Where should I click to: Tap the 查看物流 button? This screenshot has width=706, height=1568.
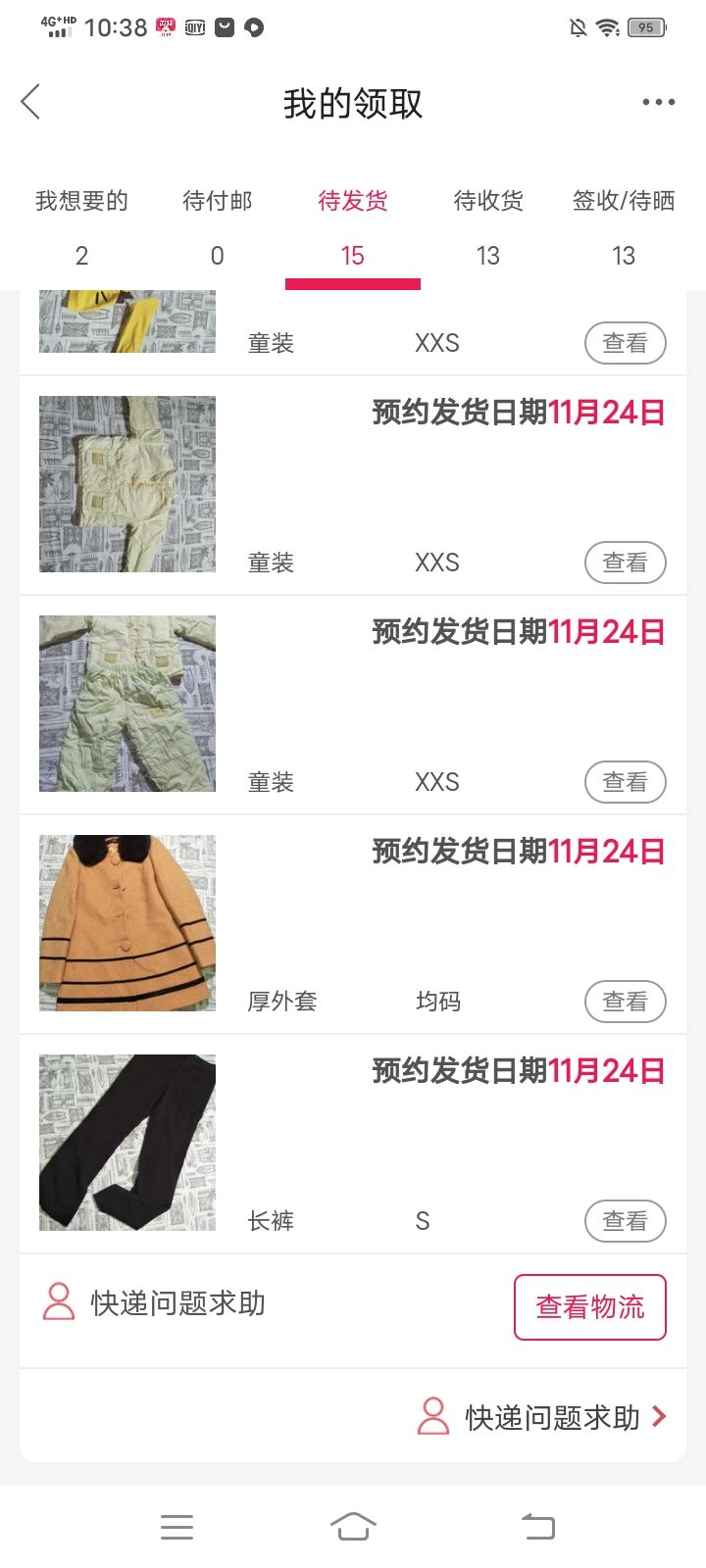coord(590,1307)
